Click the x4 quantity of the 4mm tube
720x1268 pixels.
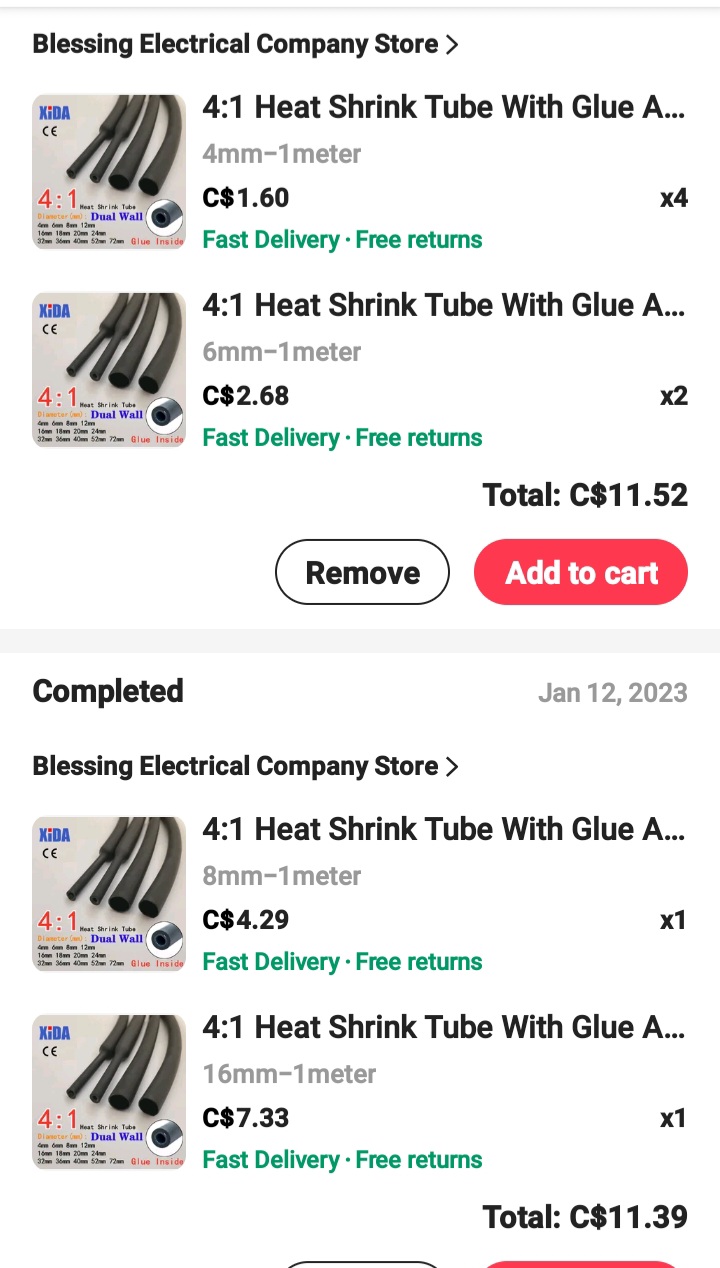click(x=674, y=198)
